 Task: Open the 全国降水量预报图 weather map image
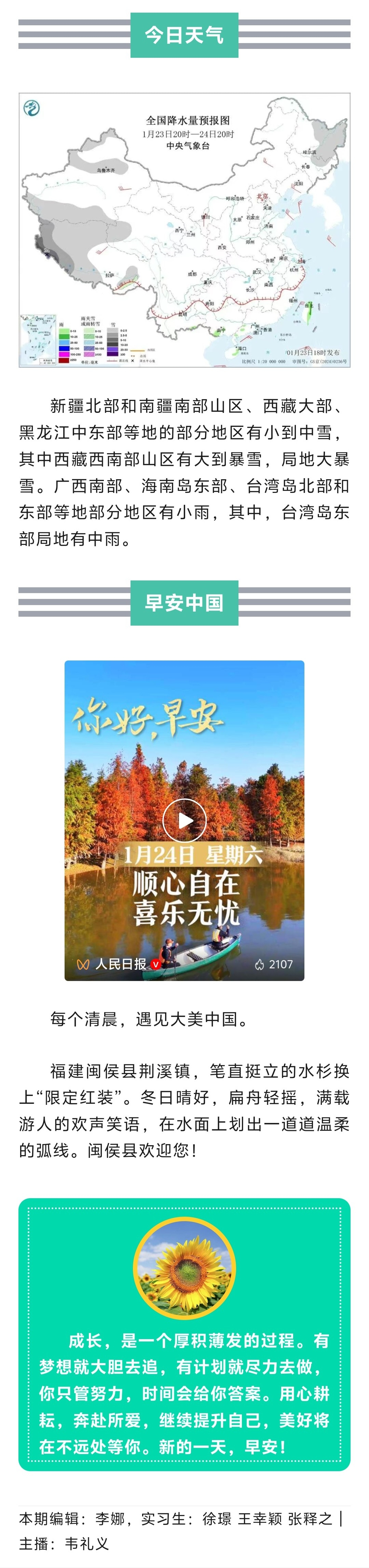tap(184, 230)
